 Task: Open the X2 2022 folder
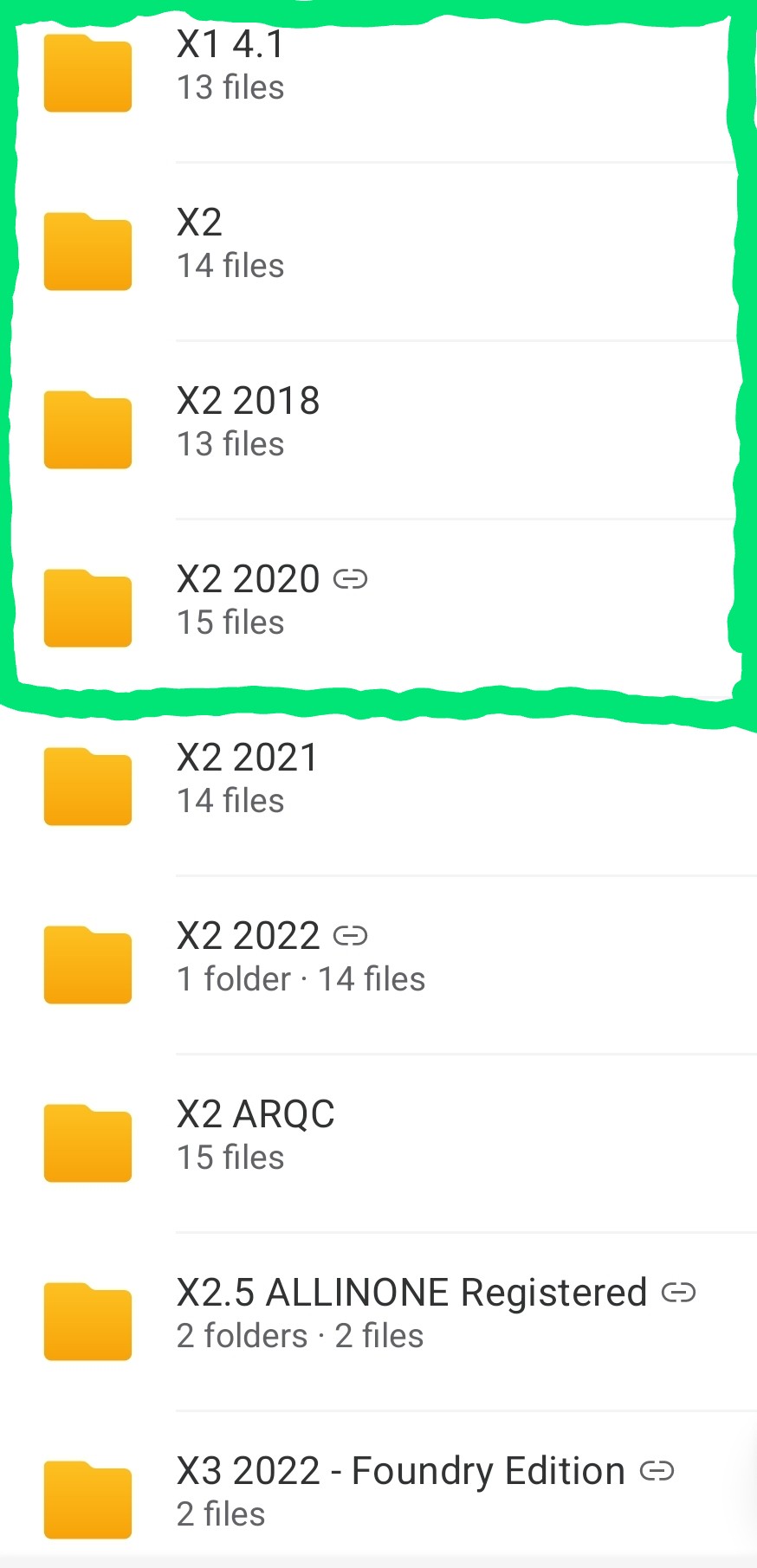pos(248,958)
